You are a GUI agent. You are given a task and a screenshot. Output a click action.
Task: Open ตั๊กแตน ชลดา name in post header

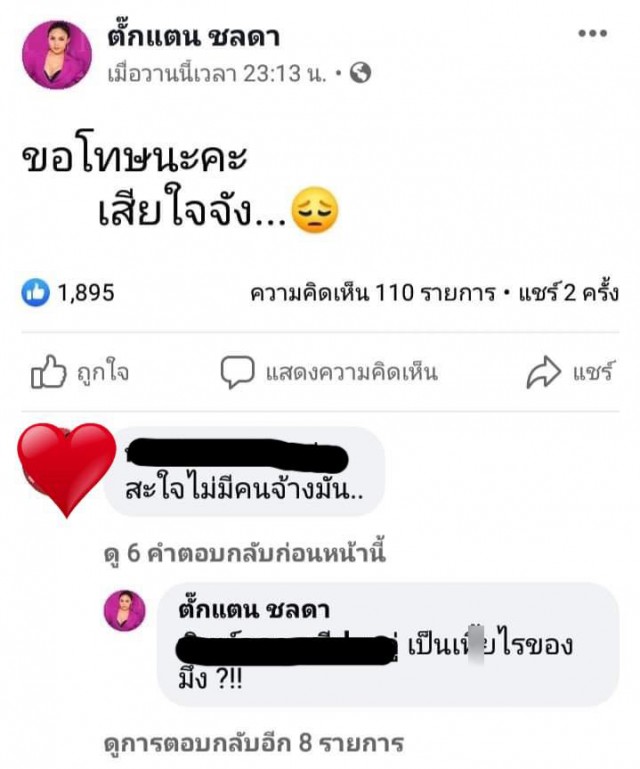193,37
